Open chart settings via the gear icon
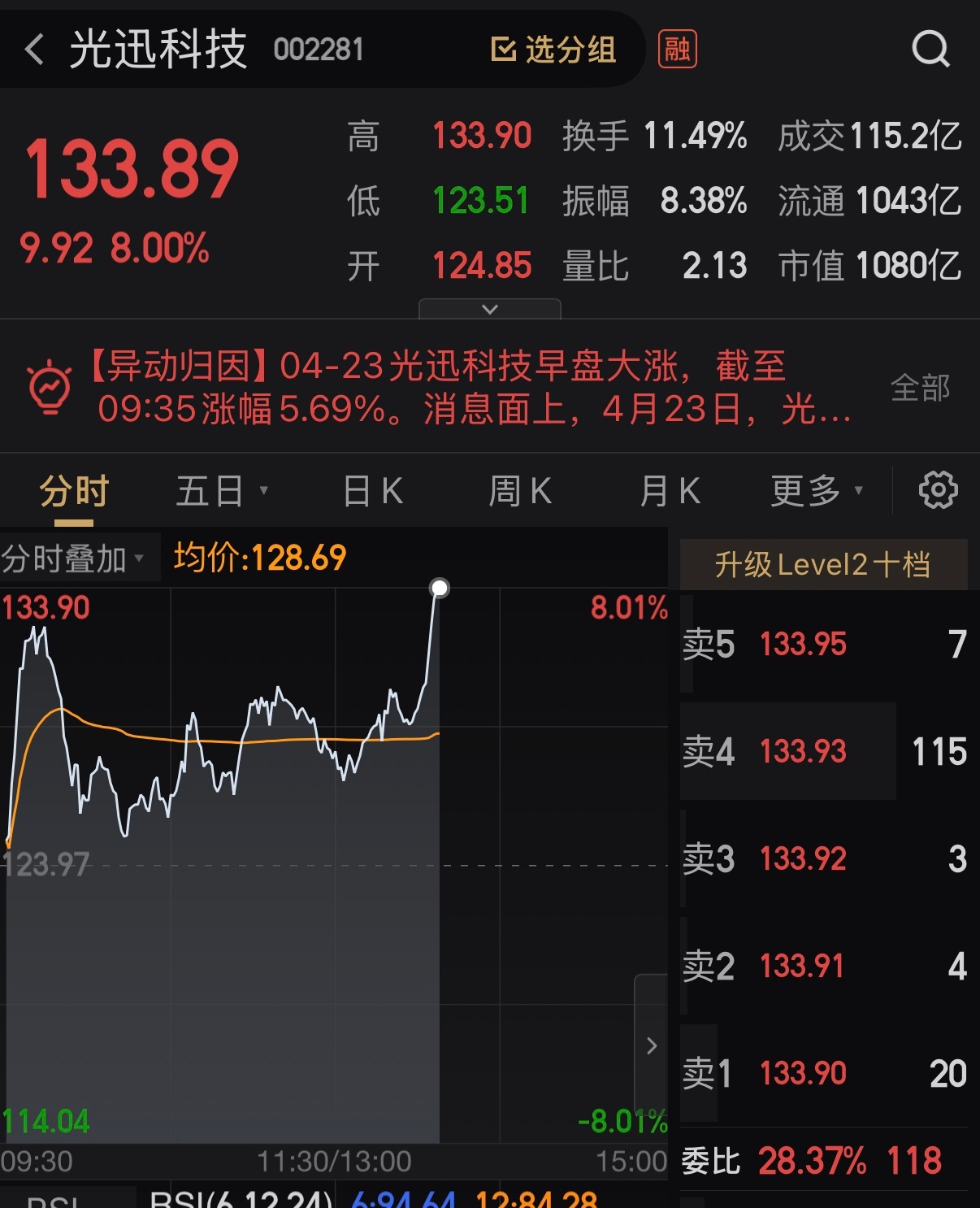Screen dimensions: 980x1208 [938, 489]
